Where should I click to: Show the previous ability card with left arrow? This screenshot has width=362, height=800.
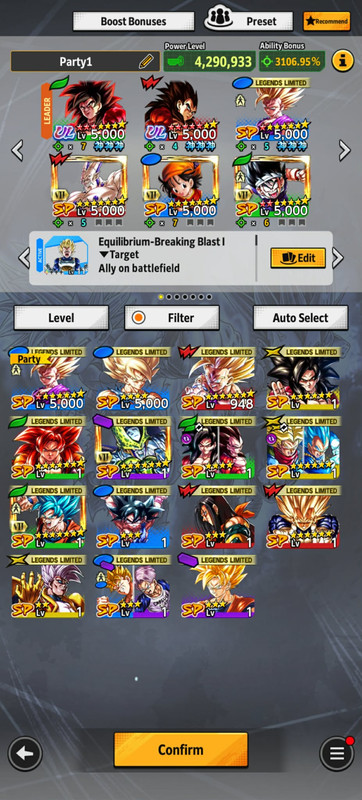coord(24,258)
